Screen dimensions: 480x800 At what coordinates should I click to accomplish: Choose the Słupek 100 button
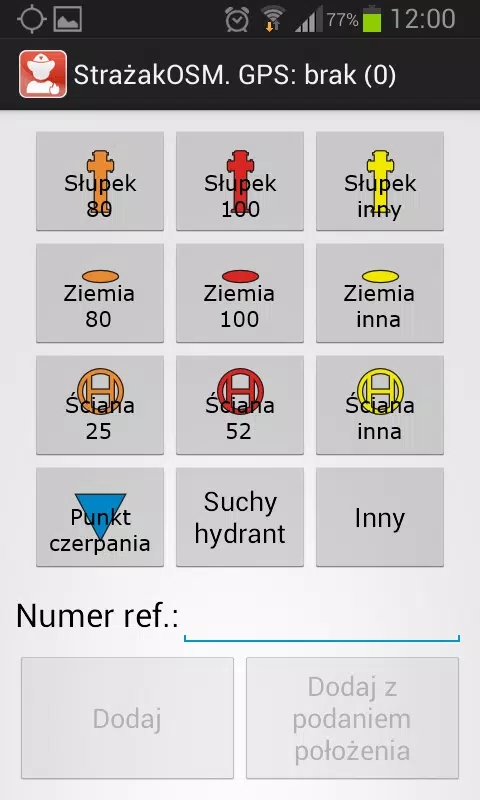point(240,181)
